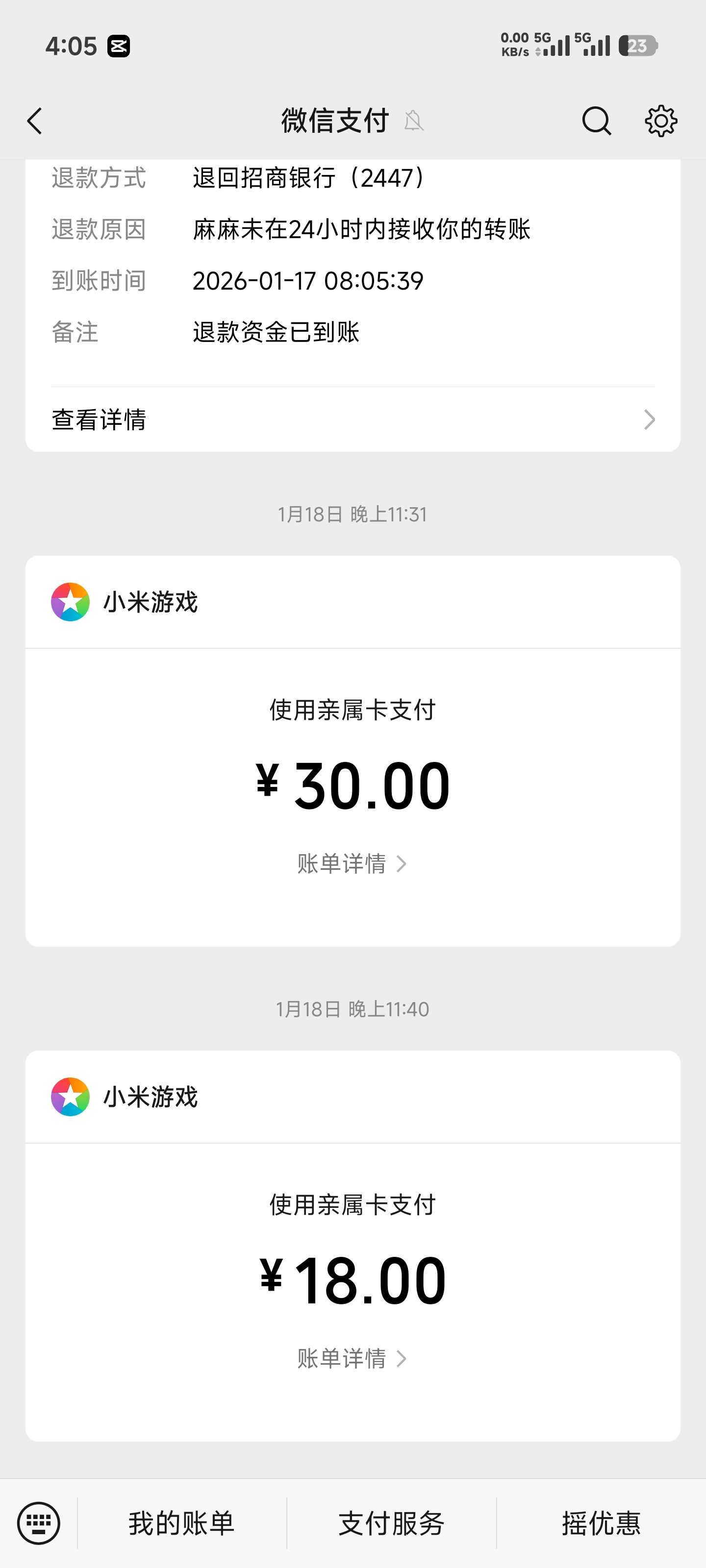Viewport: 706px width, 1568px height.
Task: Open 支付服务 menu
Action: [x=391, y=1523]
